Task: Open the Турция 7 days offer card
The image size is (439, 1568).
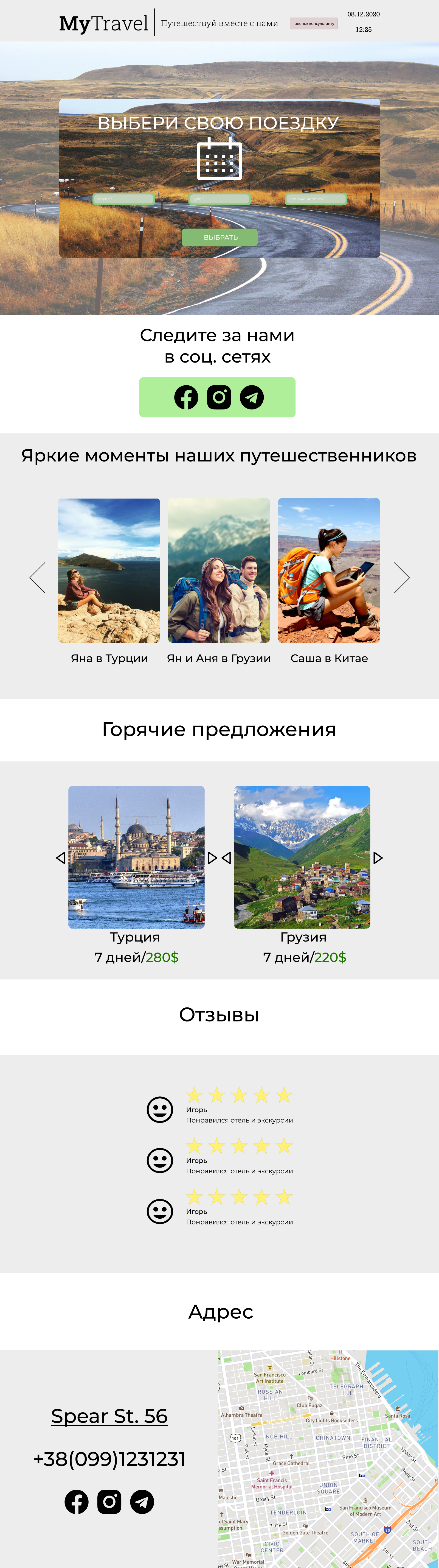Action: point(136,856)
